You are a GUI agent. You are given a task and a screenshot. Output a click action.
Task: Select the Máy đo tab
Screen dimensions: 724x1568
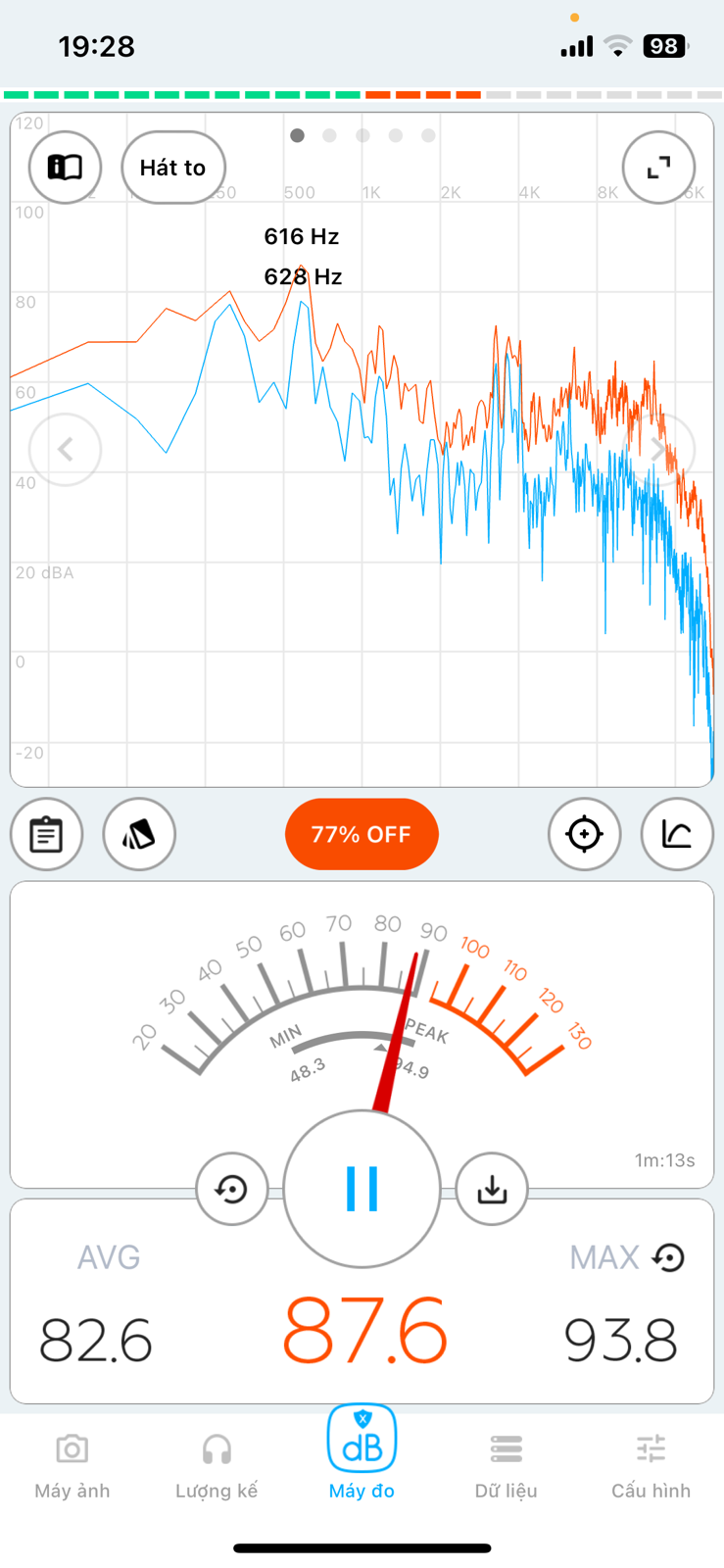[362, 1454]
